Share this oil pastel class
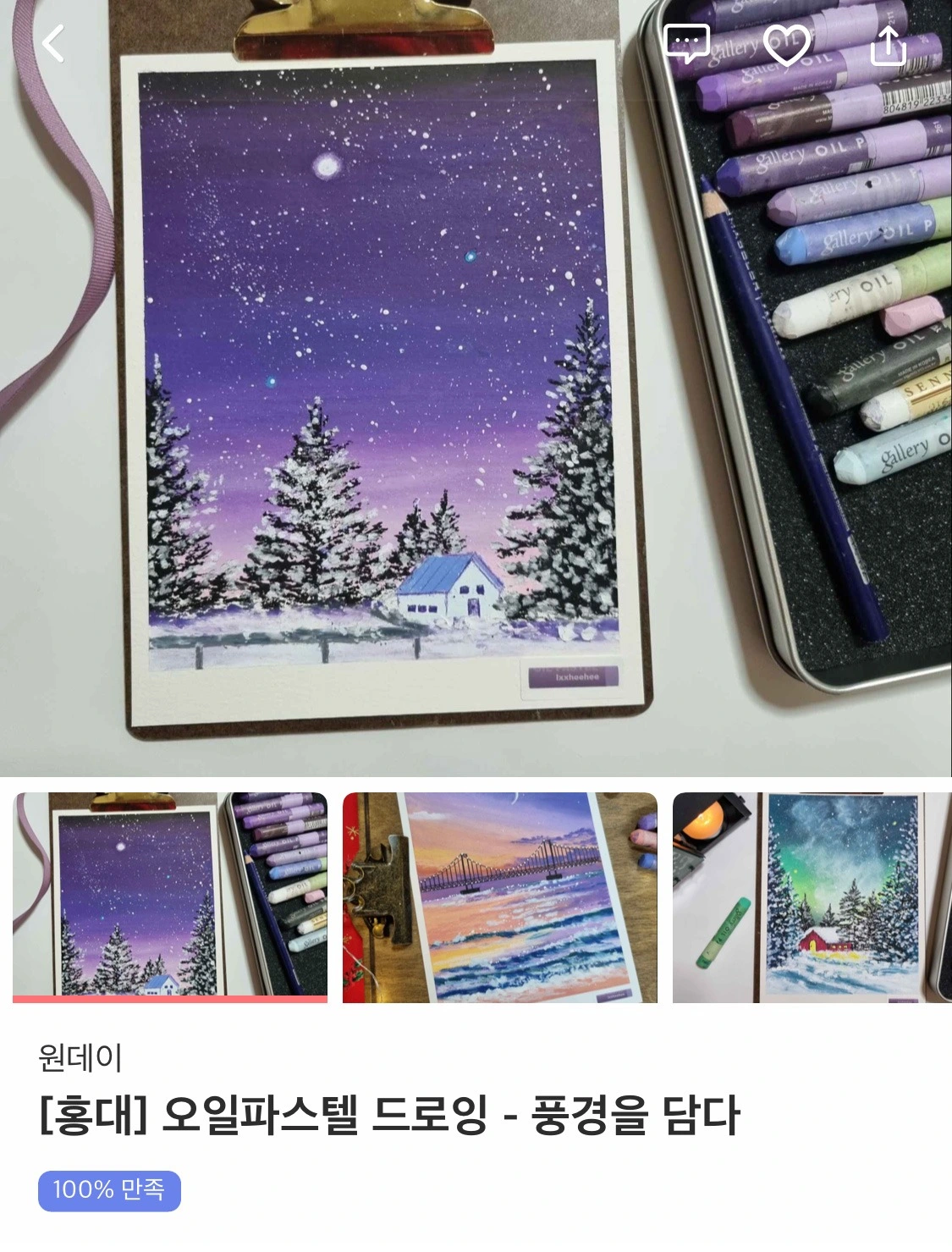Viewport: 952px width, 1252px height. pyautogui.click(x=888, y=44)
